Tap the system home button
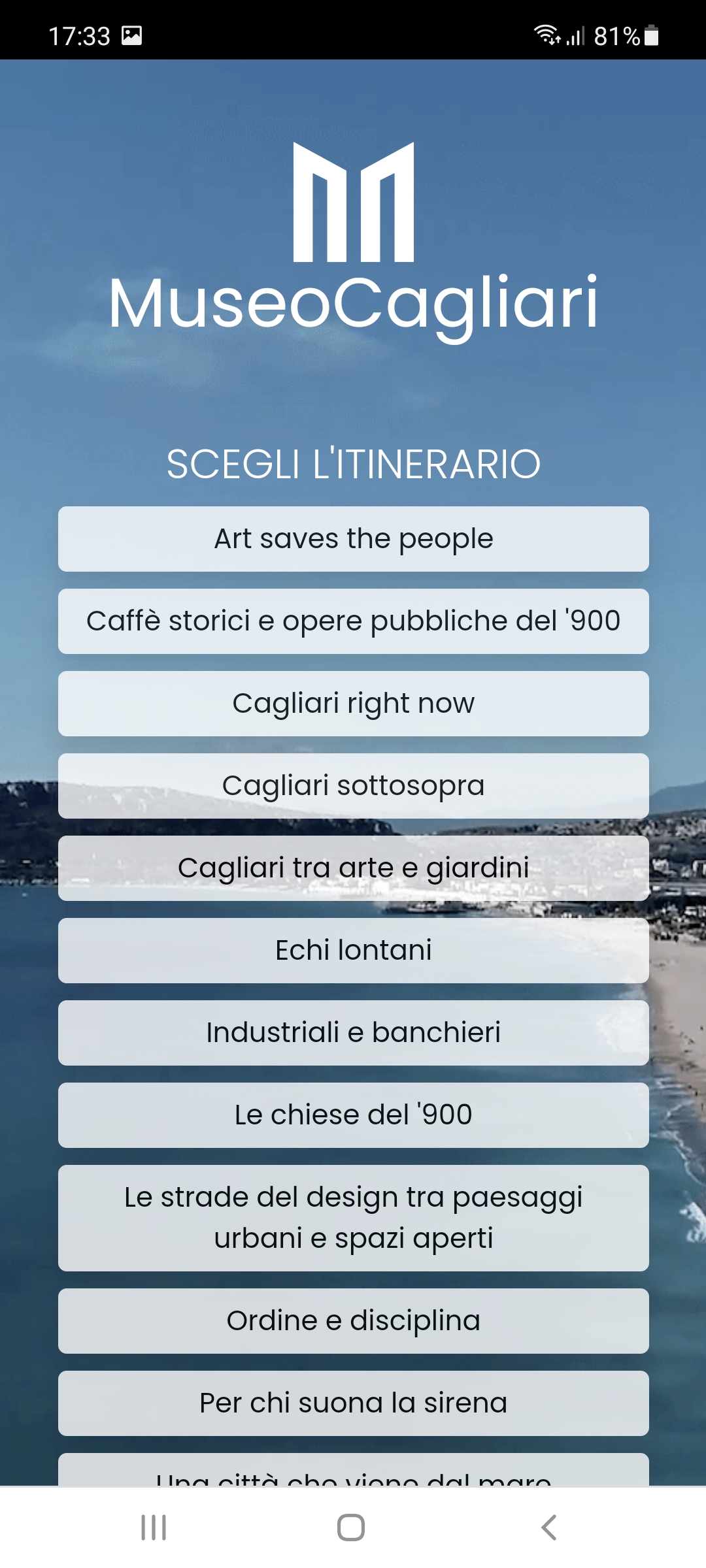 coord(351,1527)
